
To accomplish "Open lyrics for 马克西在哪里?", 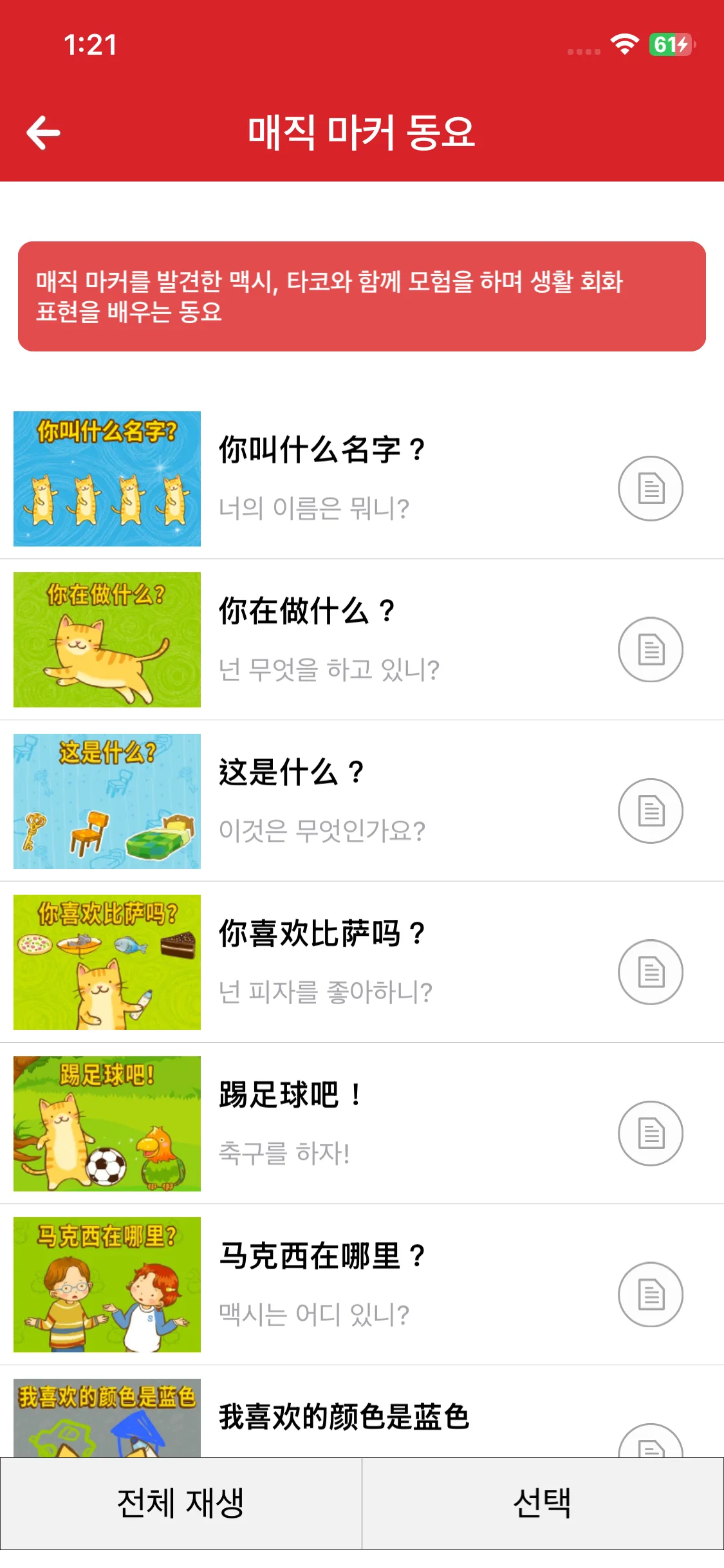I will [651, 1294].
